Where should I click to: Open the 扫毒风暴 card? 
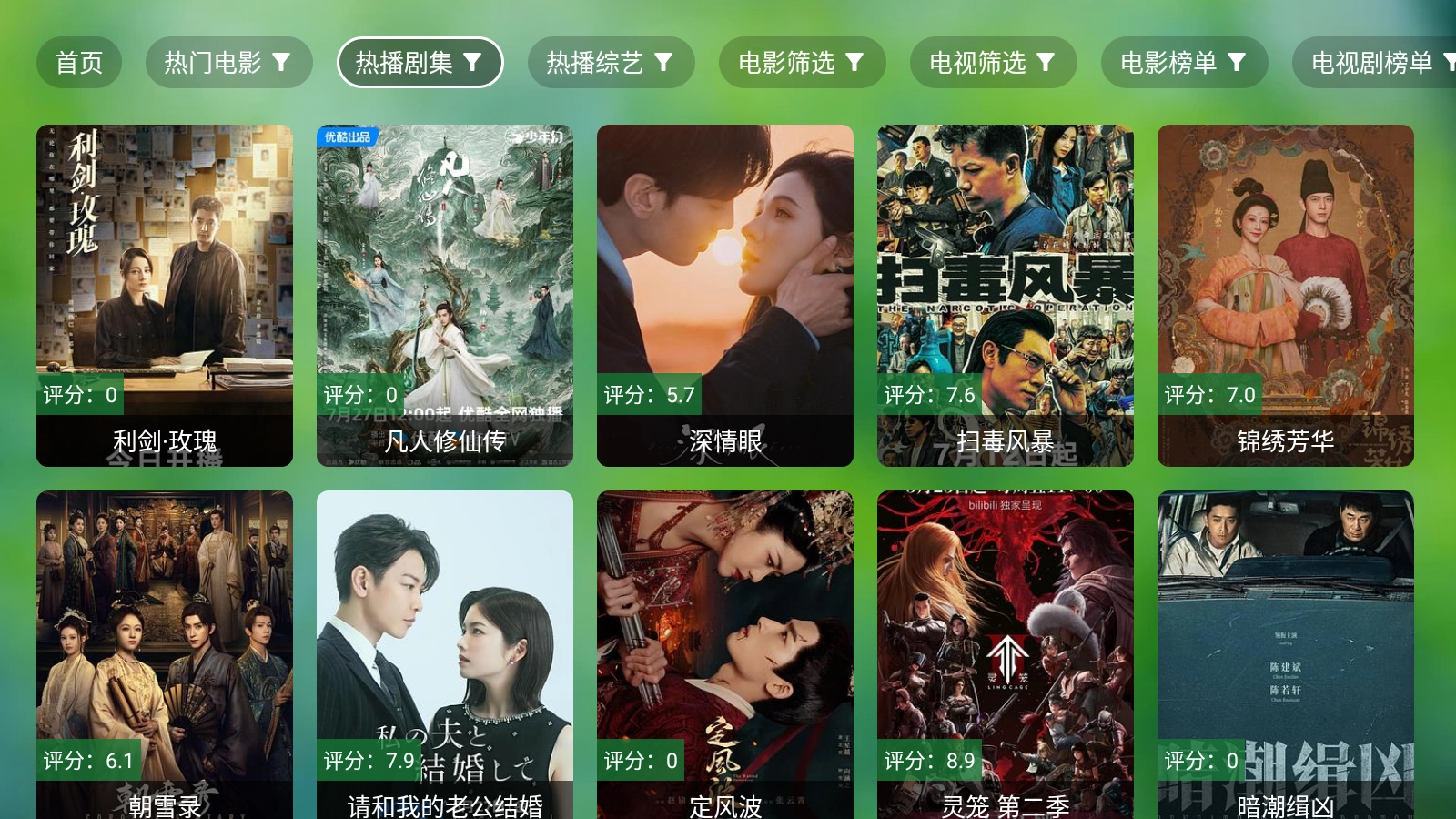click(x=1006, y=295)
